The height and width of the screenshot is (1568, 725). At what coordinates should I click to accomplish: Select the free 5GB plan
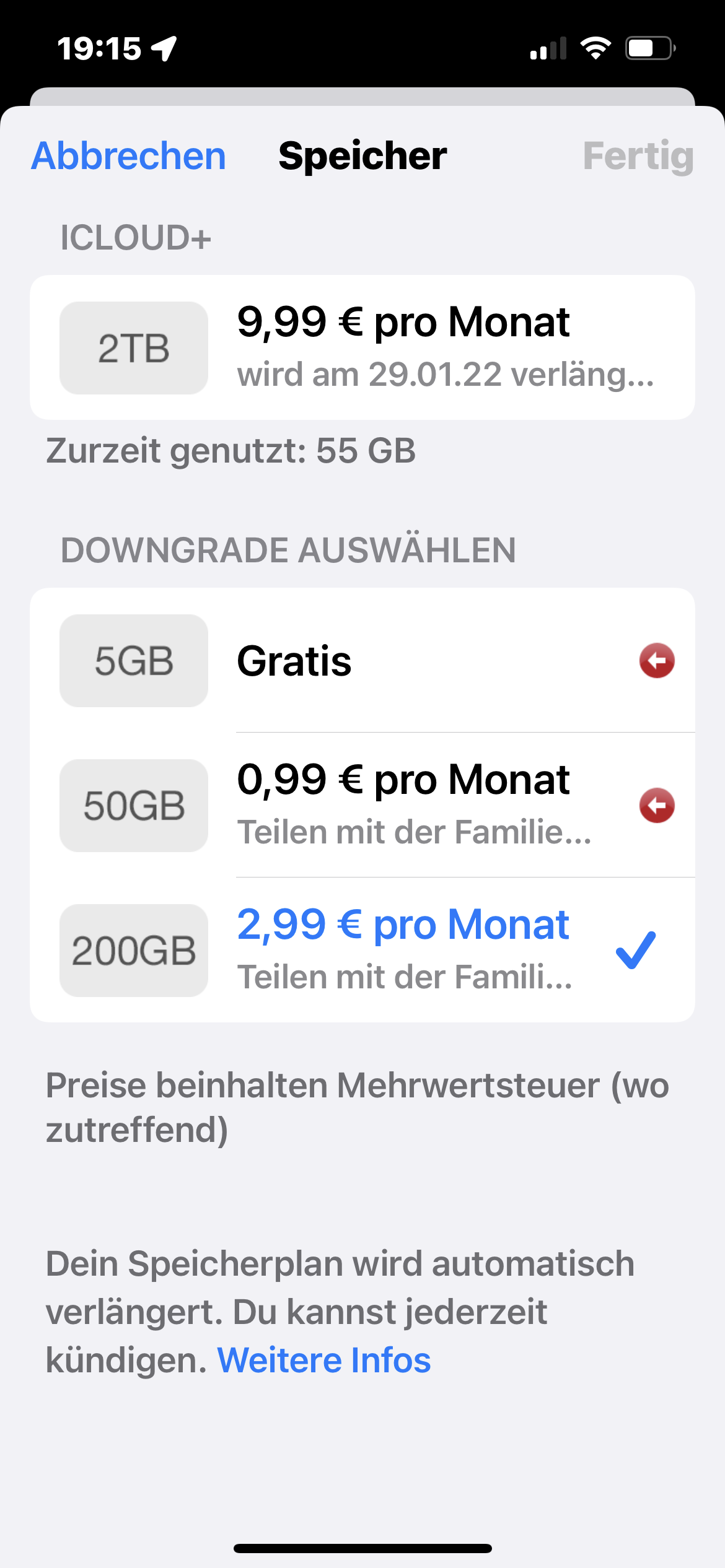362,660
